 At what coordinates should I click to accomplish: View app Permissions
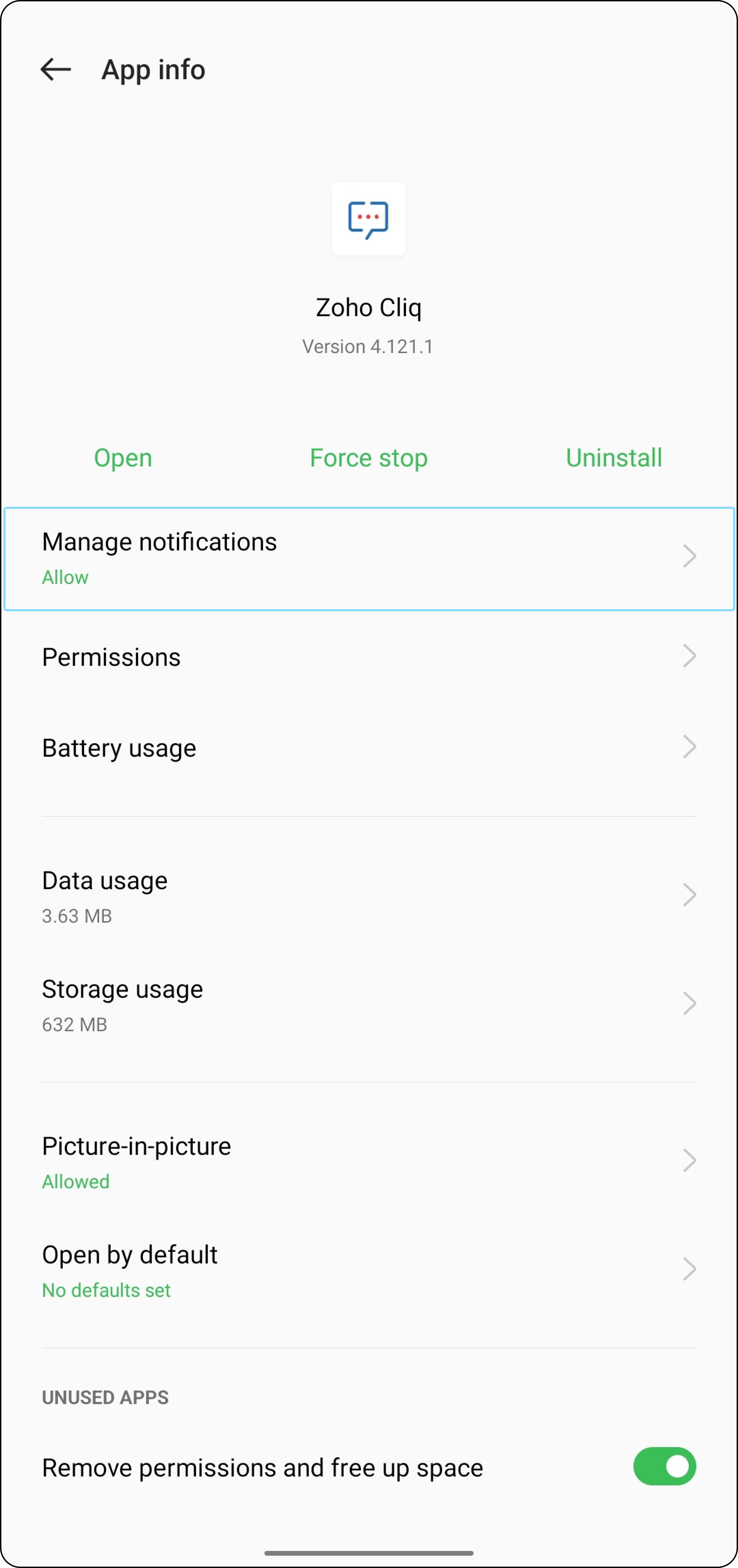(x=369, y=657)
